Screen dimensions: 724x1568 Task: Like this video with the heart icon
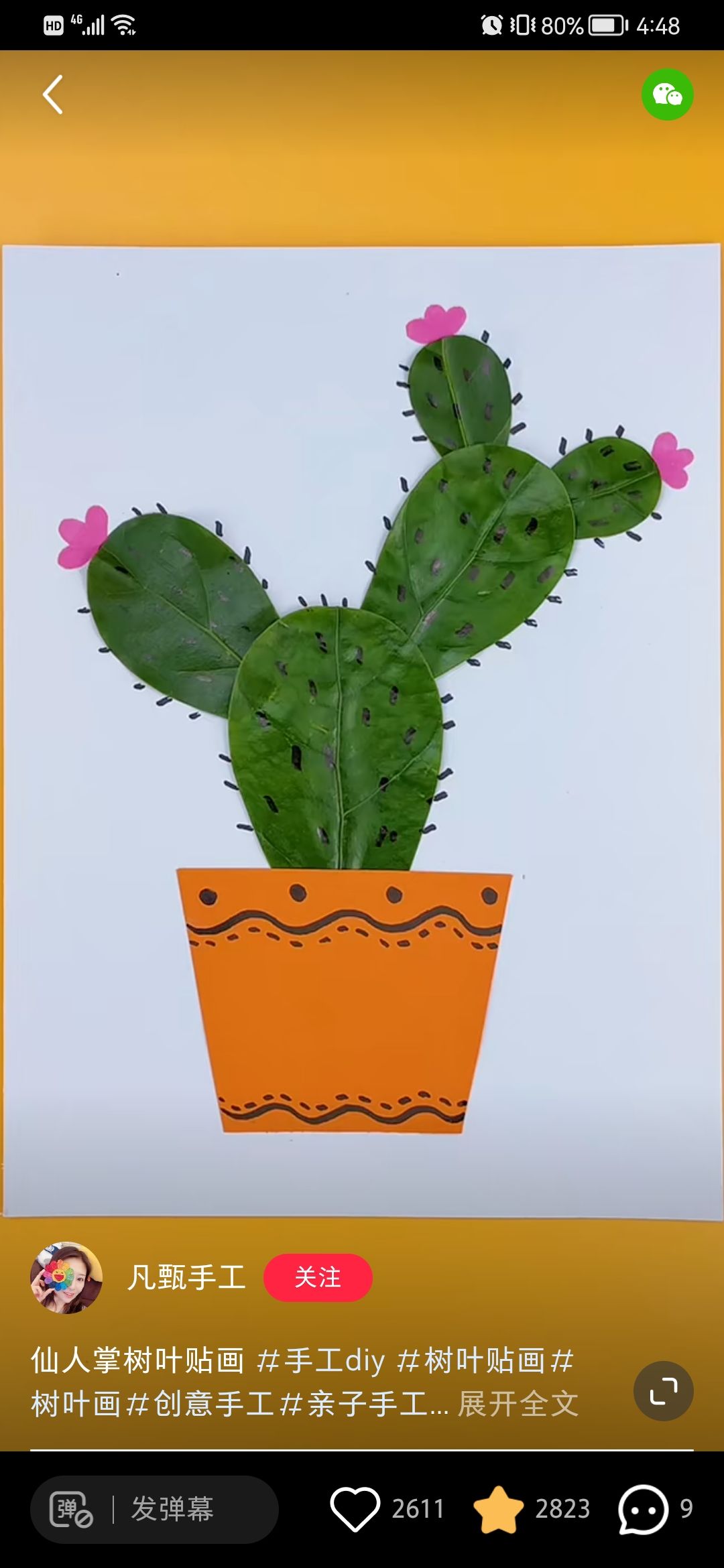click(x=355, y=1509)
